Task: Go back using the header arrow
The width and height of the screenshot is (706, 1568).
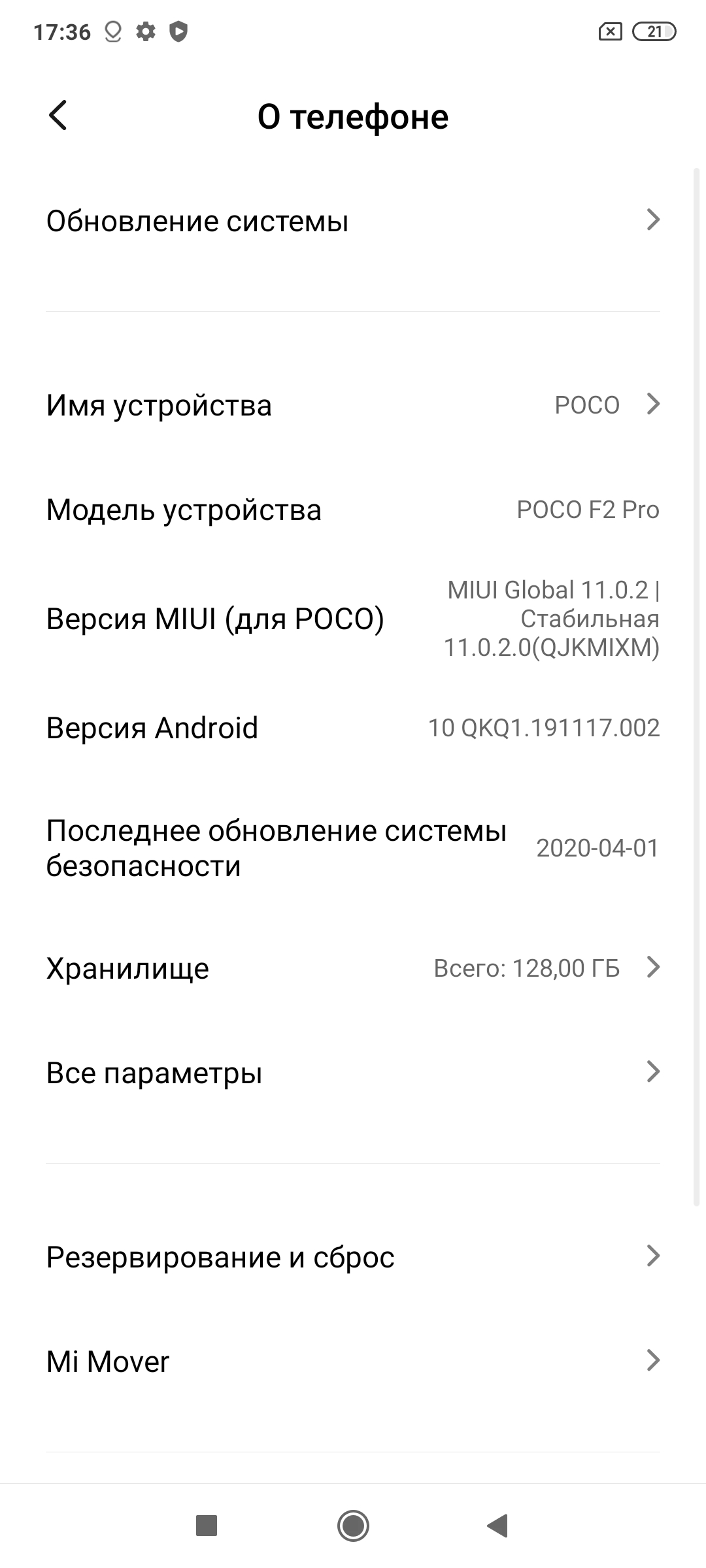Action: (58, 116)
